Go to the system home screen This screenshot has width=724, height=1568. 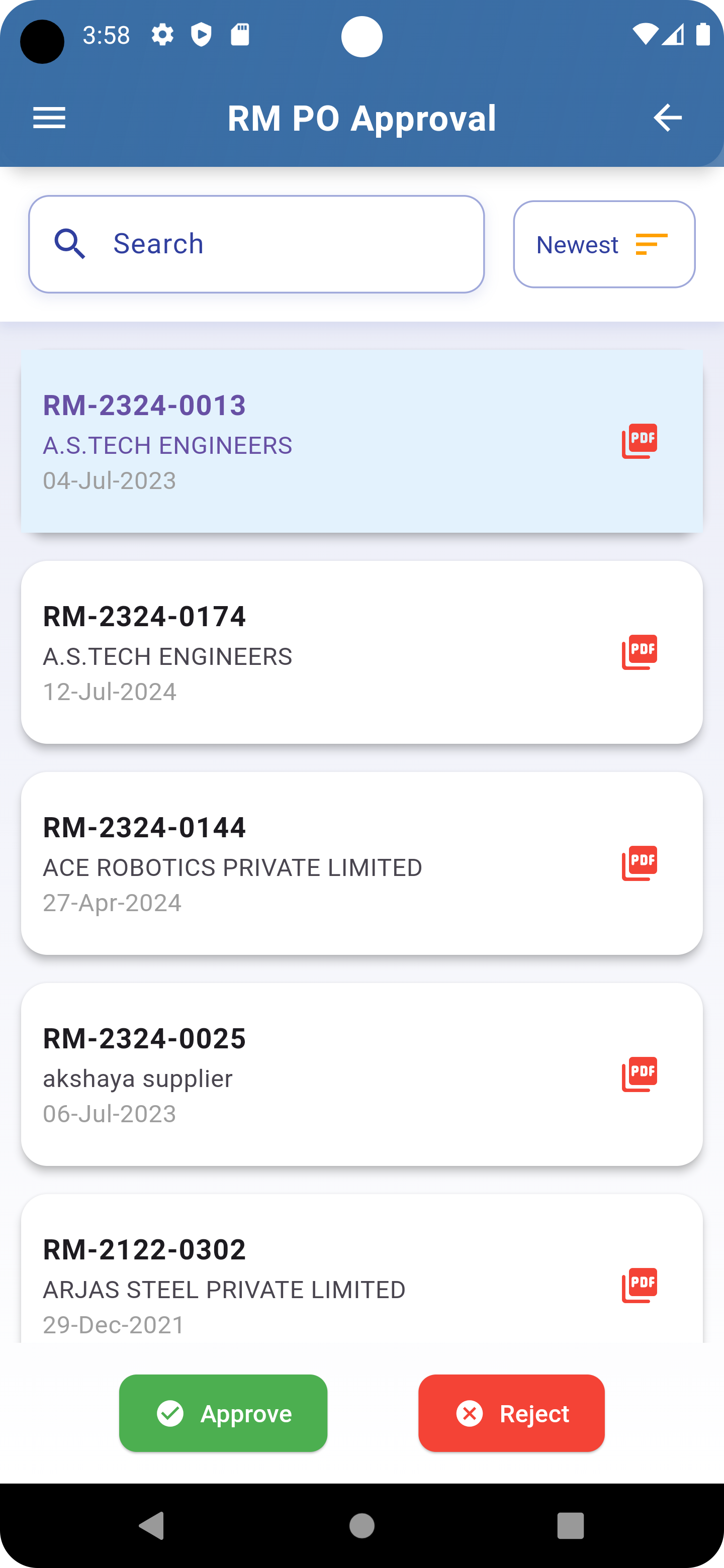[x=361, y=1525]
